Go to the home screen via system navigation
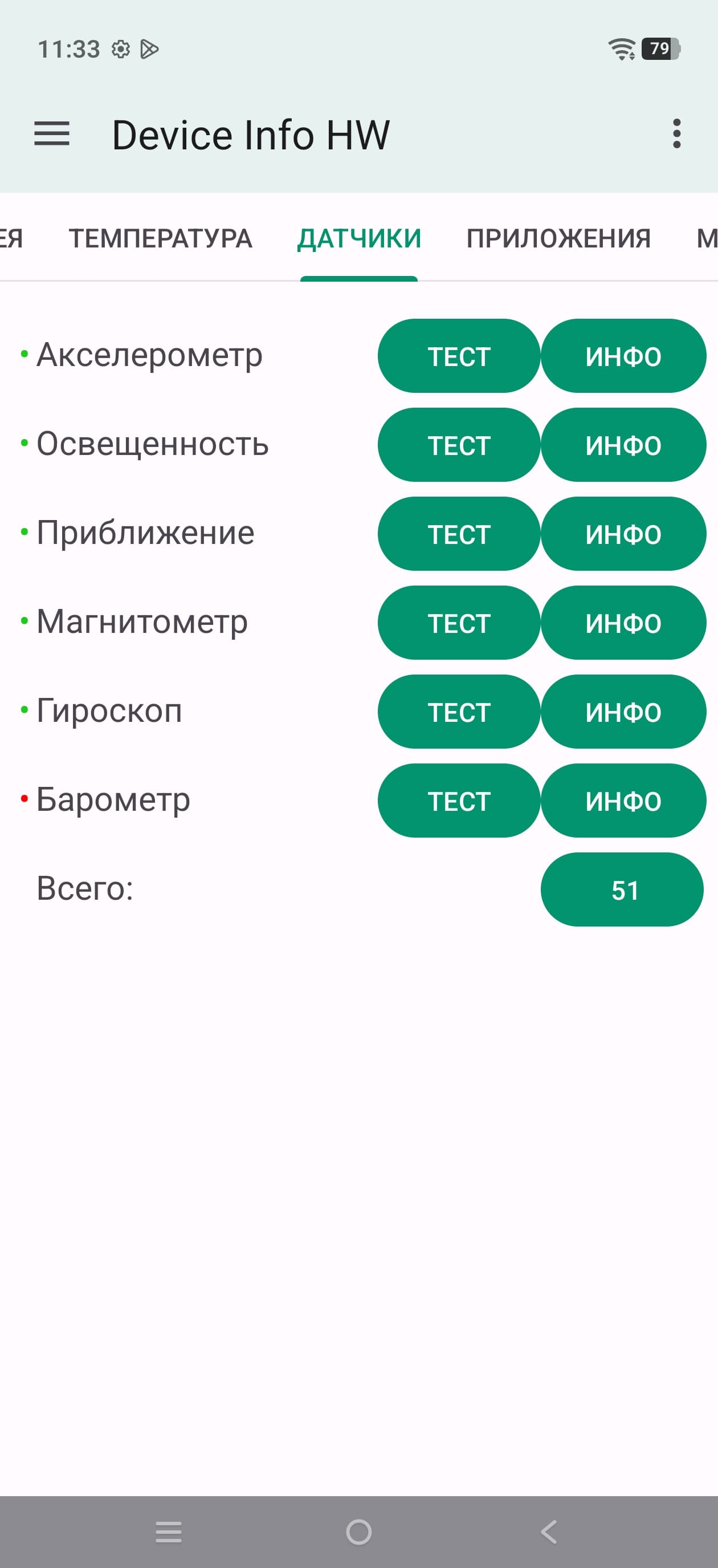Viewport: 718px width, 1568px height. [358, 1532]
